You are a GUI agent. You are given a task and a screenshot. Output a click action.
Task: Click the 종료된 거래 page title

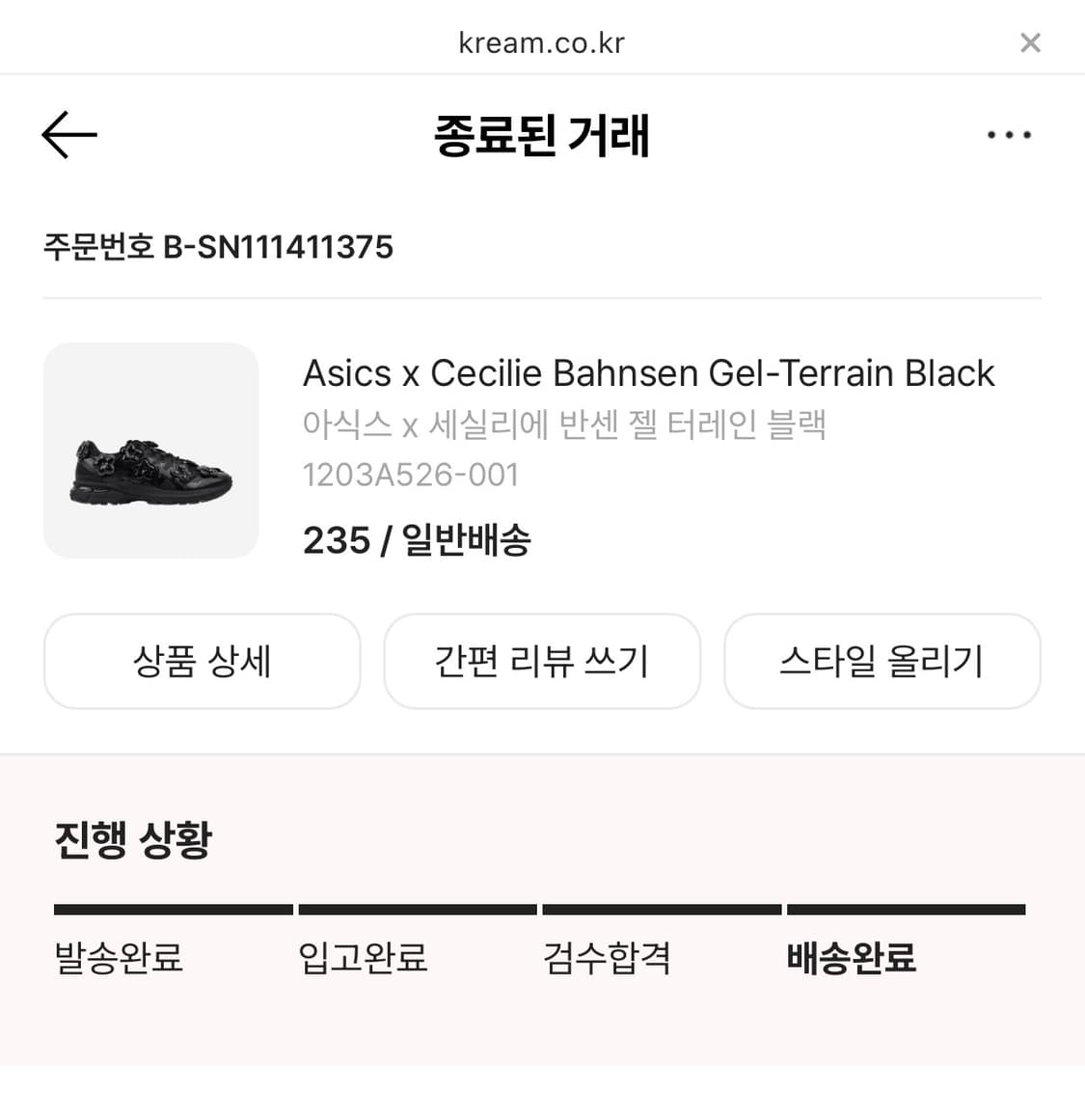pyautogui.click(x=542, y=136)
